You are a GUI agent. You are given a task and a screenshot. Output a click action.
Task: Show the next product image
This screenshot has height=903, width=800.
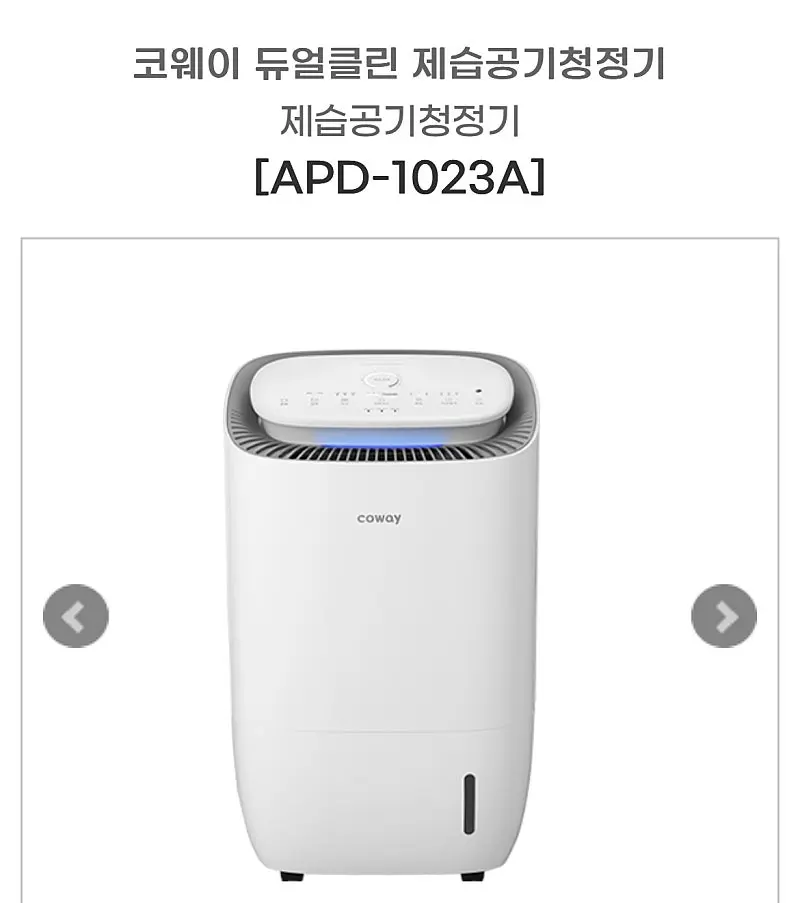pyautogui.click(x=724, y=616)
